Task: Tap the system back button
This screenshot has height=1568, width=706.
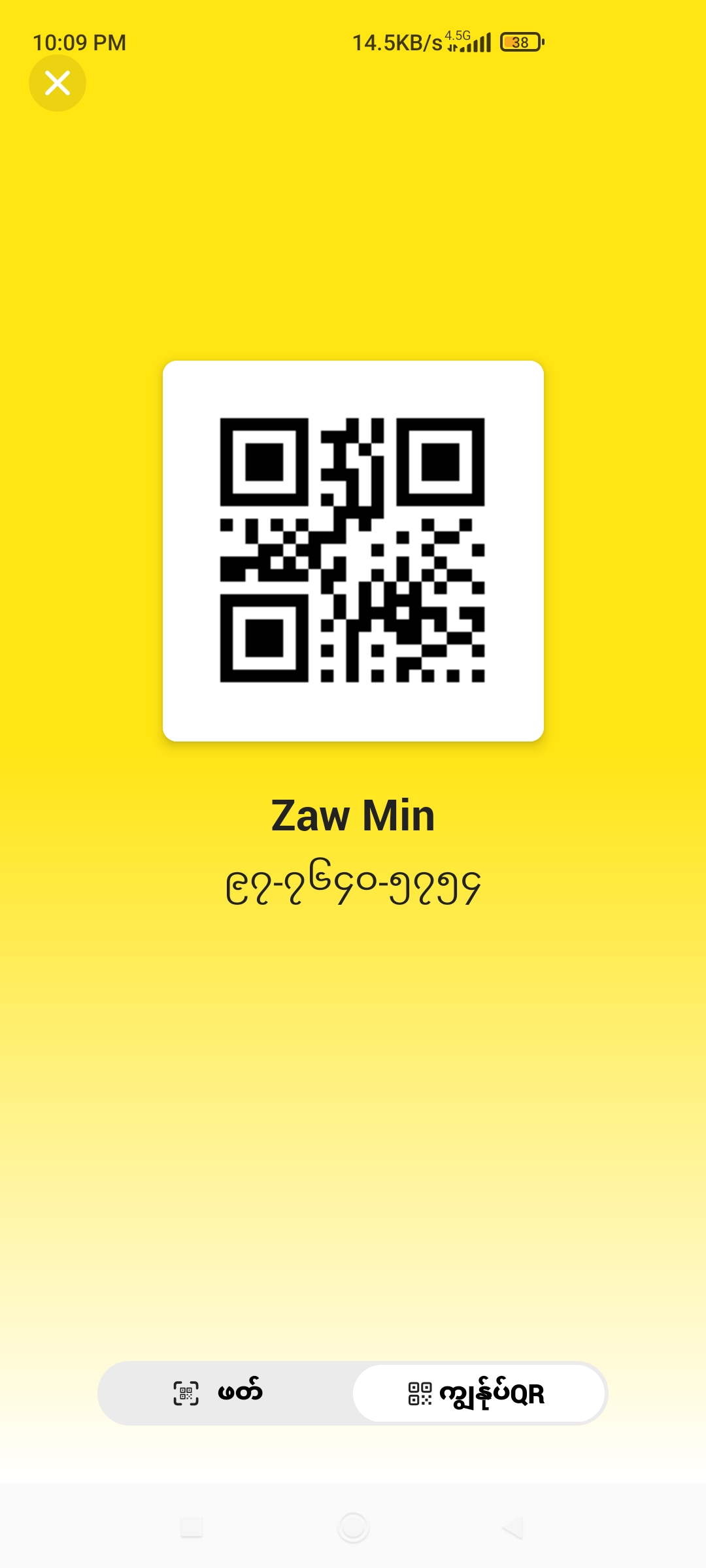Action: pyautogui.click(x=513, y=1527)
